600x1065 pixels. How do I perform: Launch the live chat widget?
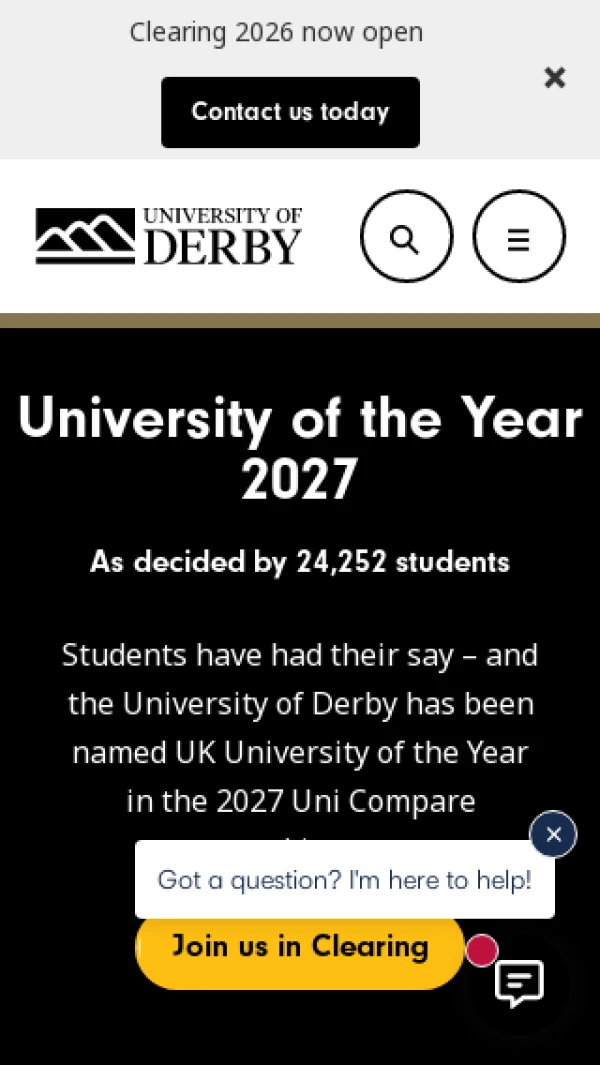[x=518, y=982]
